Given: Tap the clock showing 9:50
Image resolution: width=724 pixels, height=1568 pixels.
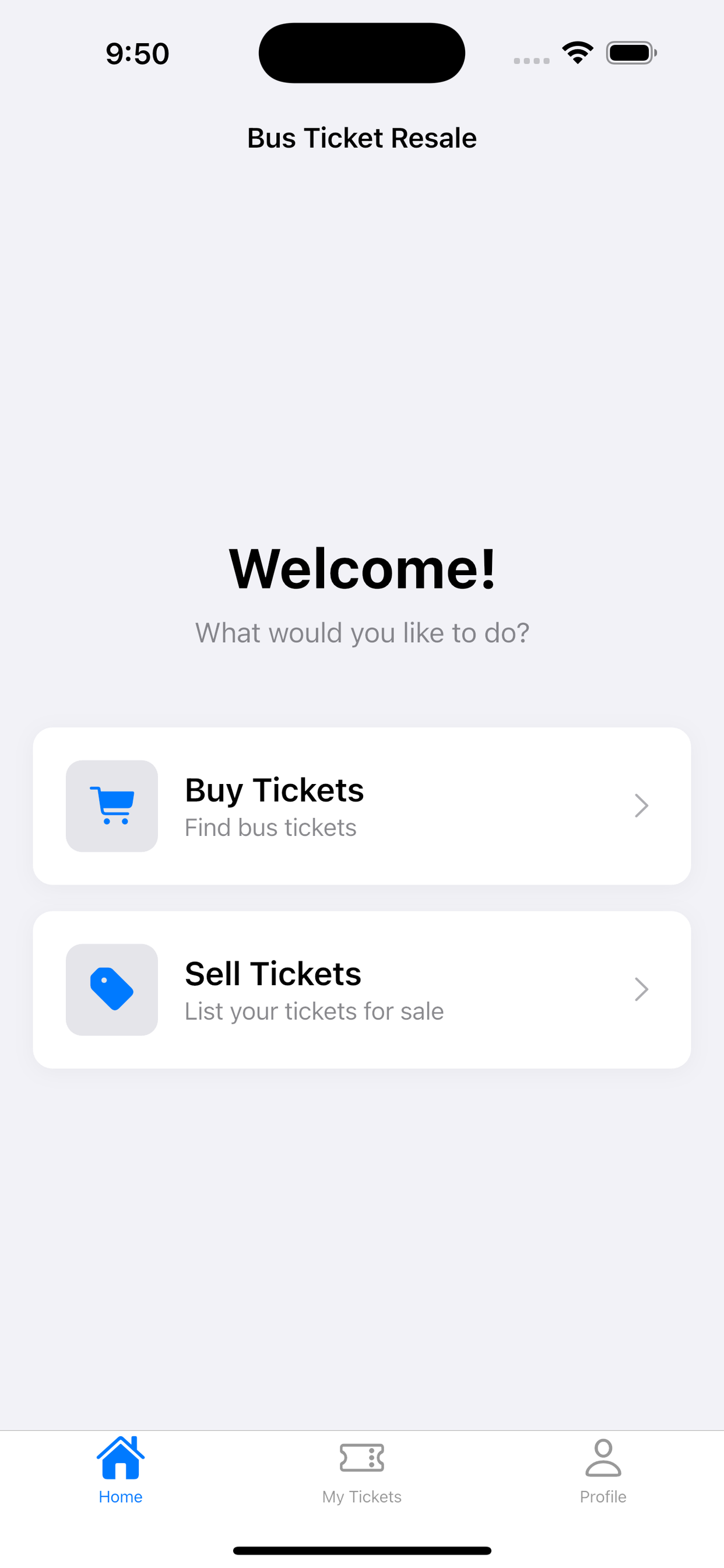Looking at the screenshot, I should (137, 53).
